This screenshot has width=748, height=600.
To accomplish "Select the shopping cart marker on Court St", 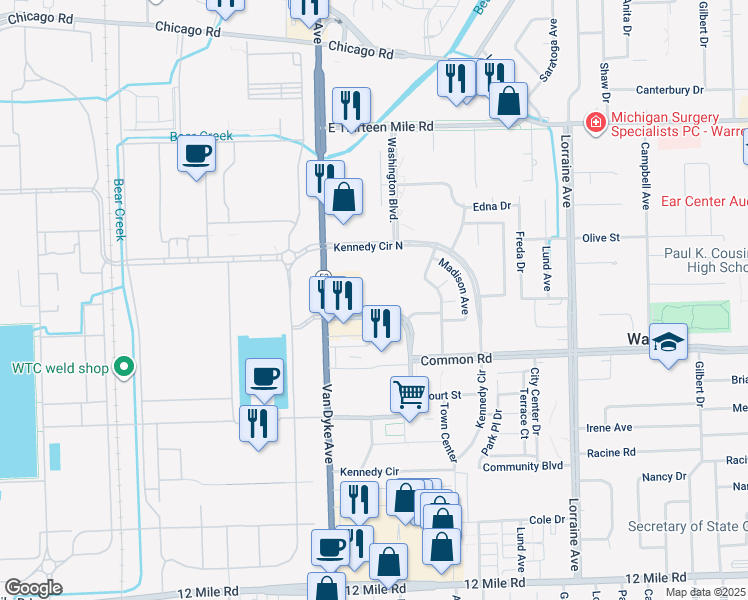I will (x=409, y=399).
